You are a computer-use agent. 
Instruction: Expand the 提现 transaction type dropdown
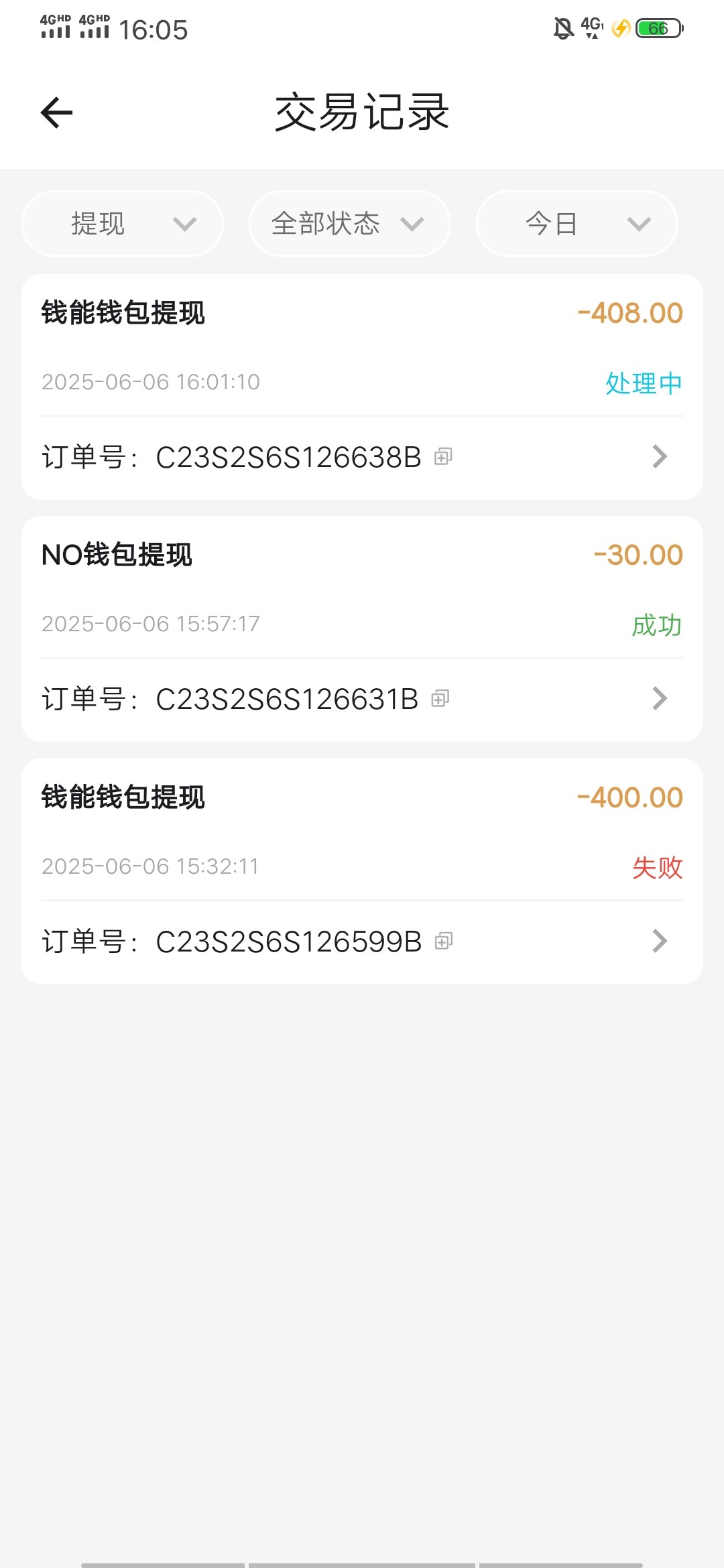[x=123, y=224]
